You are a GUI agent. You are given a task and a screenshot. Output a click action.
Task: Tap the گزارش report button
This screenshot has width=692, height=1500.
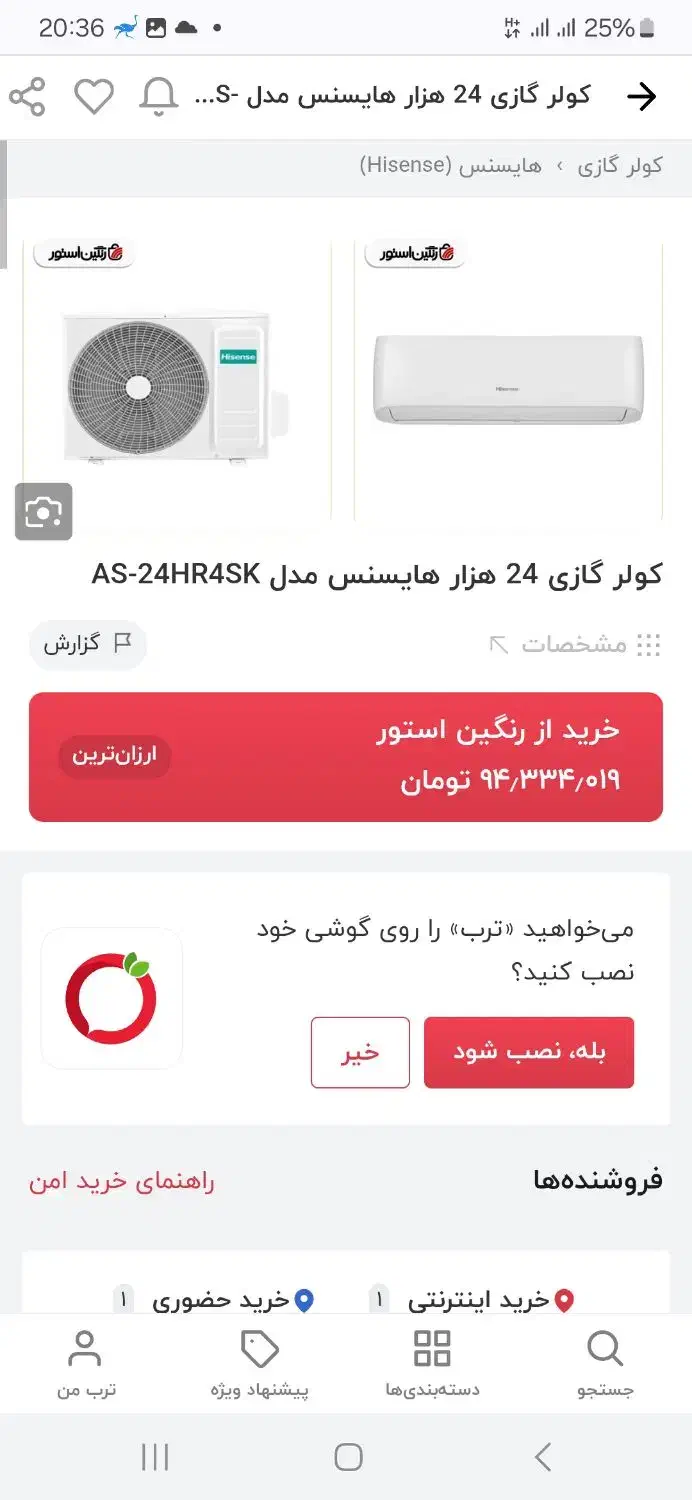pyautogui.click(x=88, y=644)
